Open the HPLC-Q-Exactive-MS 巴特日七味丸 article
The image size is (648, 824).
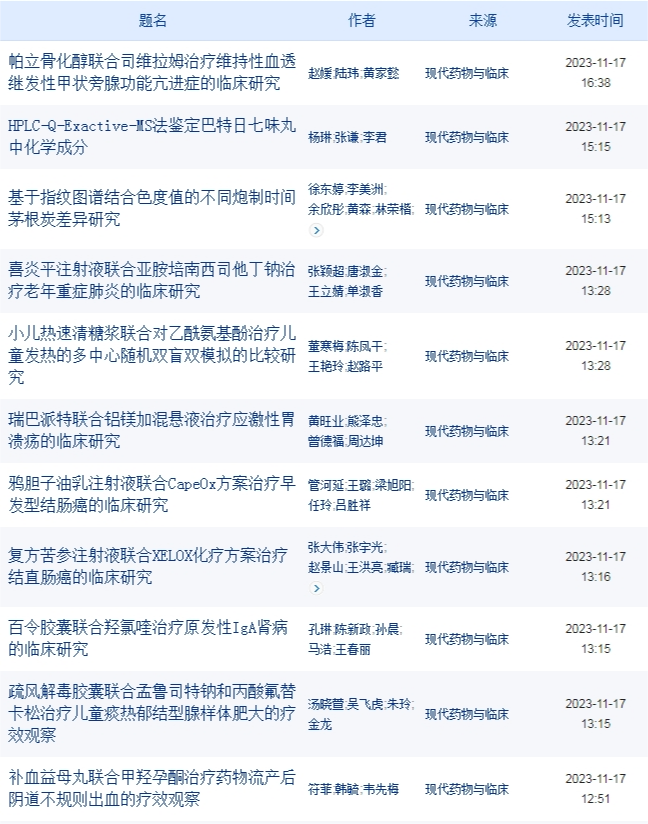point(152,137)
